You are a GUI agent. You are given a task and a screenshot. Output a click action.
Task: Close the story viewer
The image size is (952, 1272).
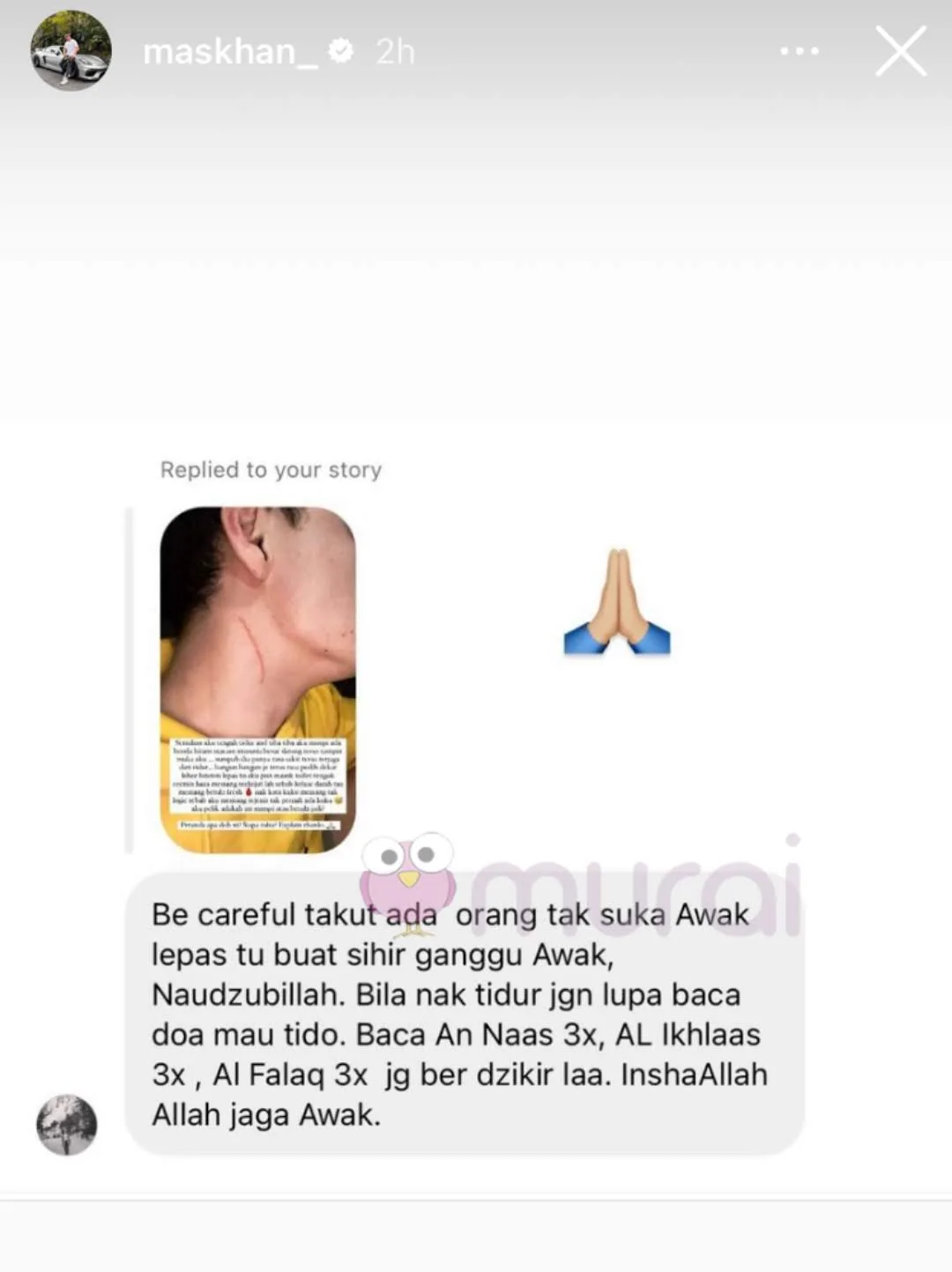900,51
